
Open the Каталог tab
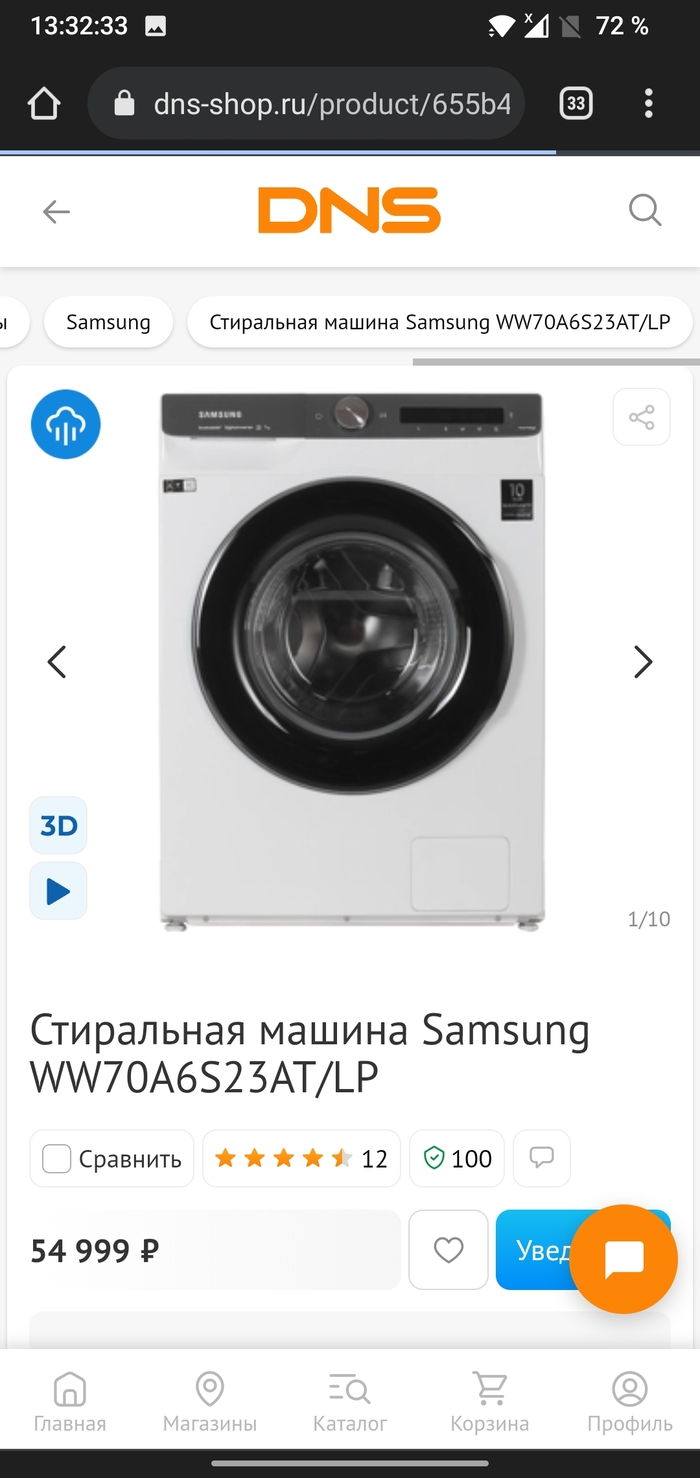coord(350,1401)
